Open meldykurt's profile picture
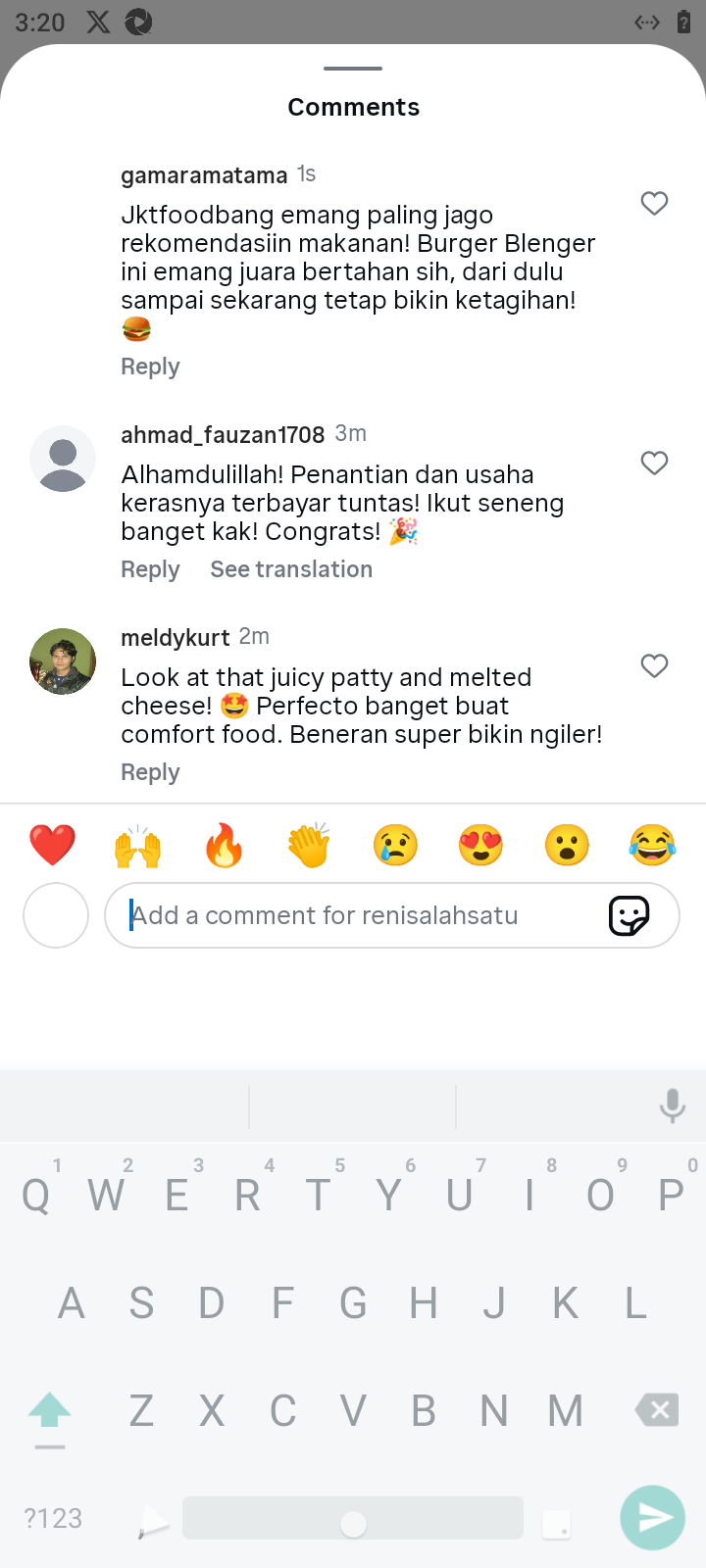Screen dimensions: 706x1568 tap(63, 661)
